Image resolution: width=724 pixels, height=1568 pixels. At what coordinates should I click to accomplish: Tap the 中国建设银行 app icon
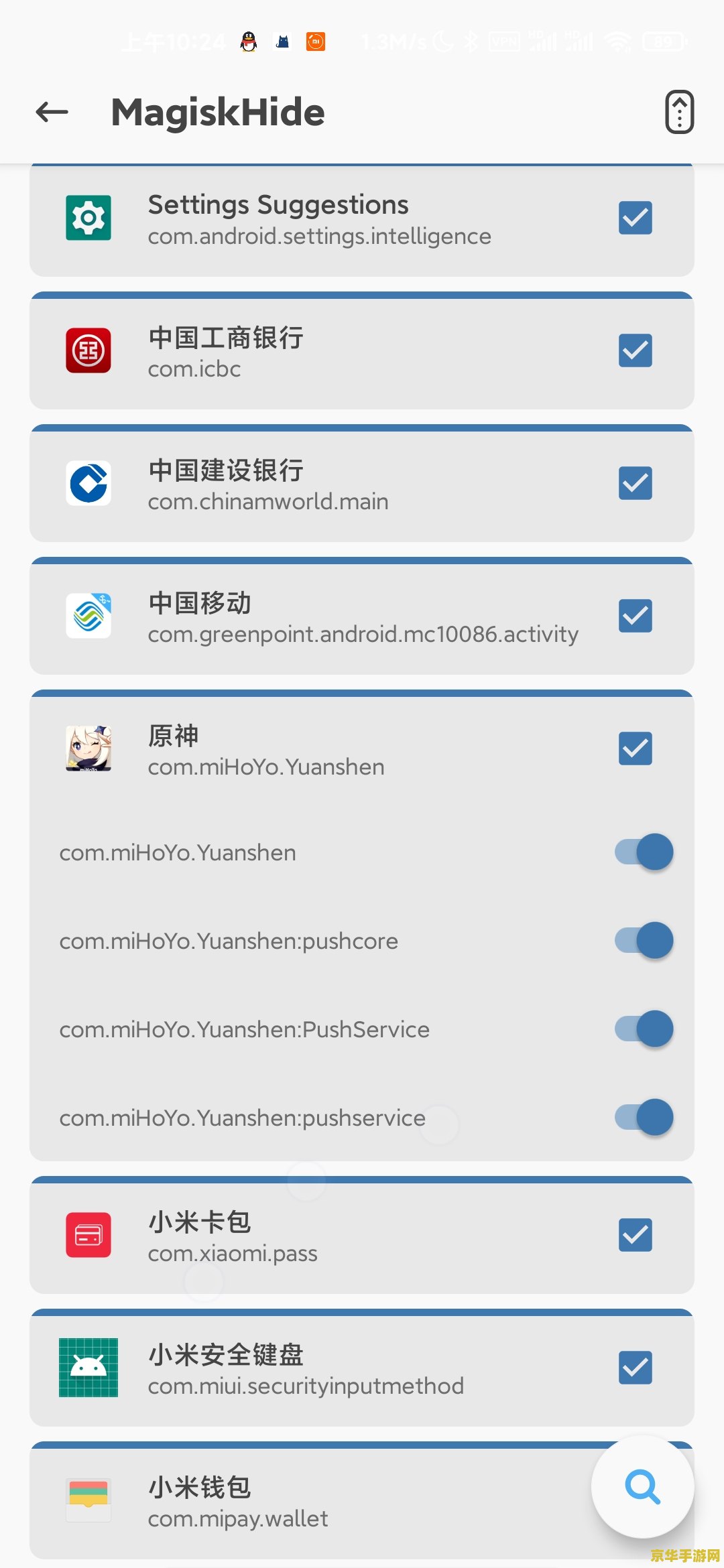(x=88, y=483)
